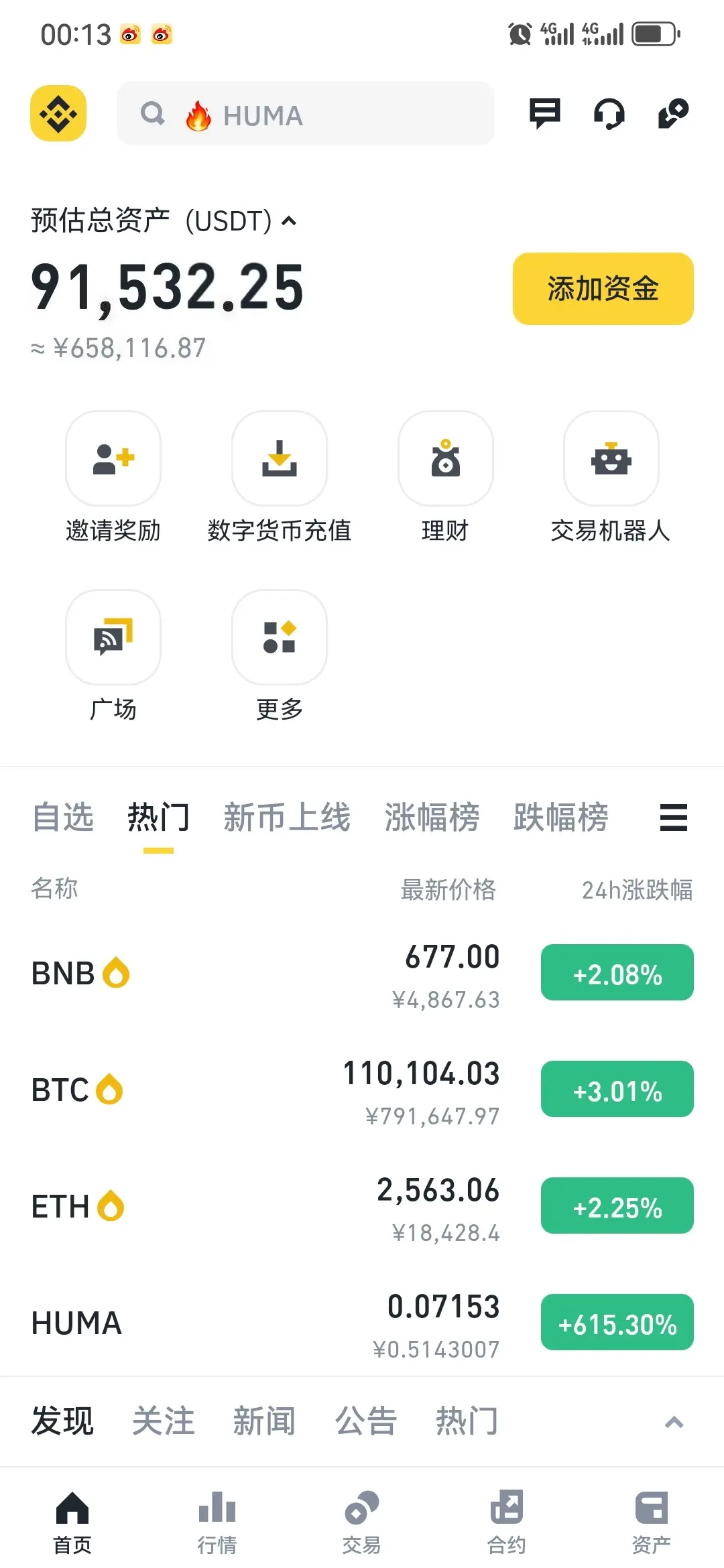The height and width of the screenshot is (1568, 724).
Task: View 涨幅榜 list
Action: click(x=432, y=818)
